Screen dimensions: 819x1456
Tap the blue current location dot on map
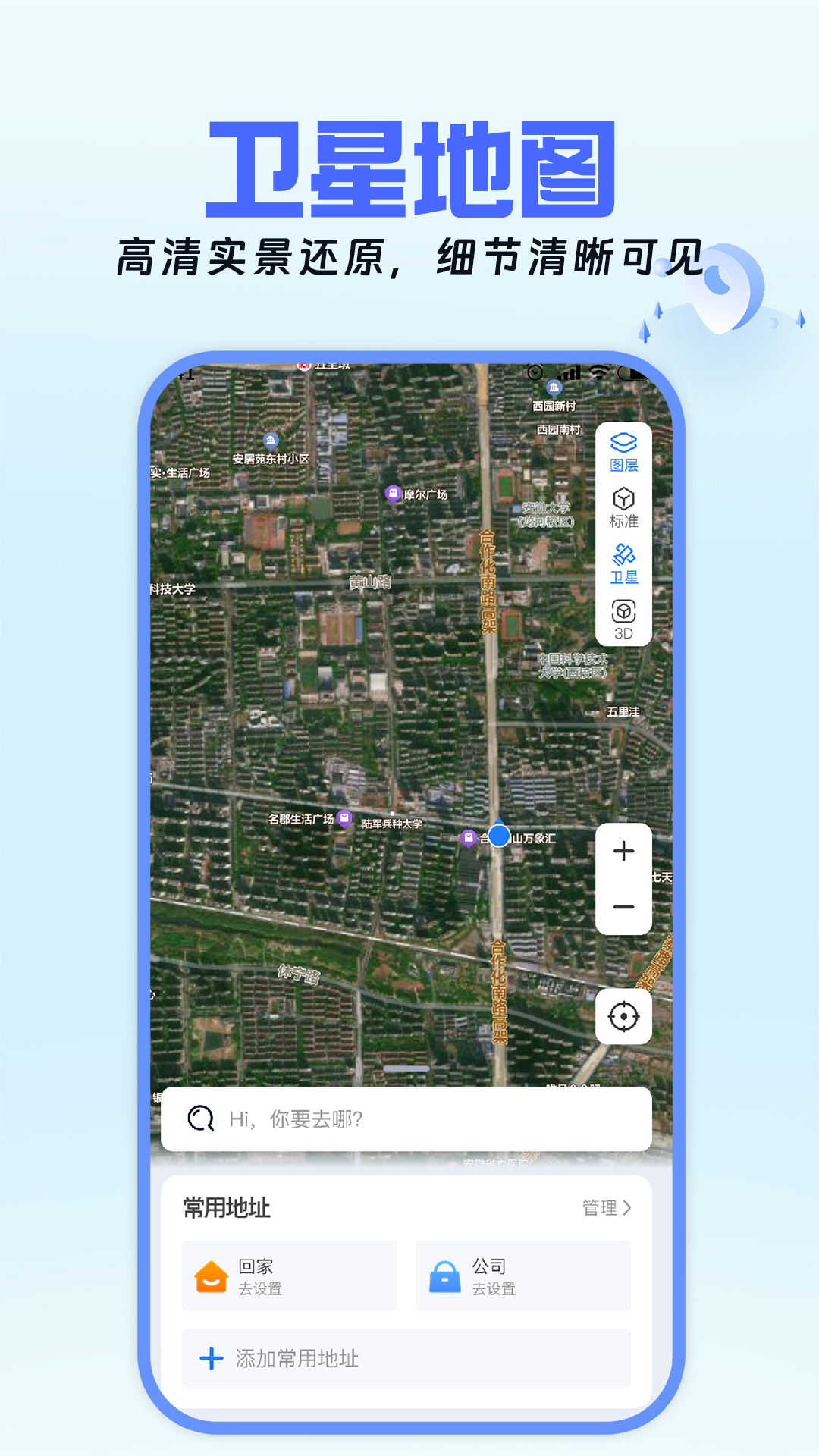tap(498, 836)
